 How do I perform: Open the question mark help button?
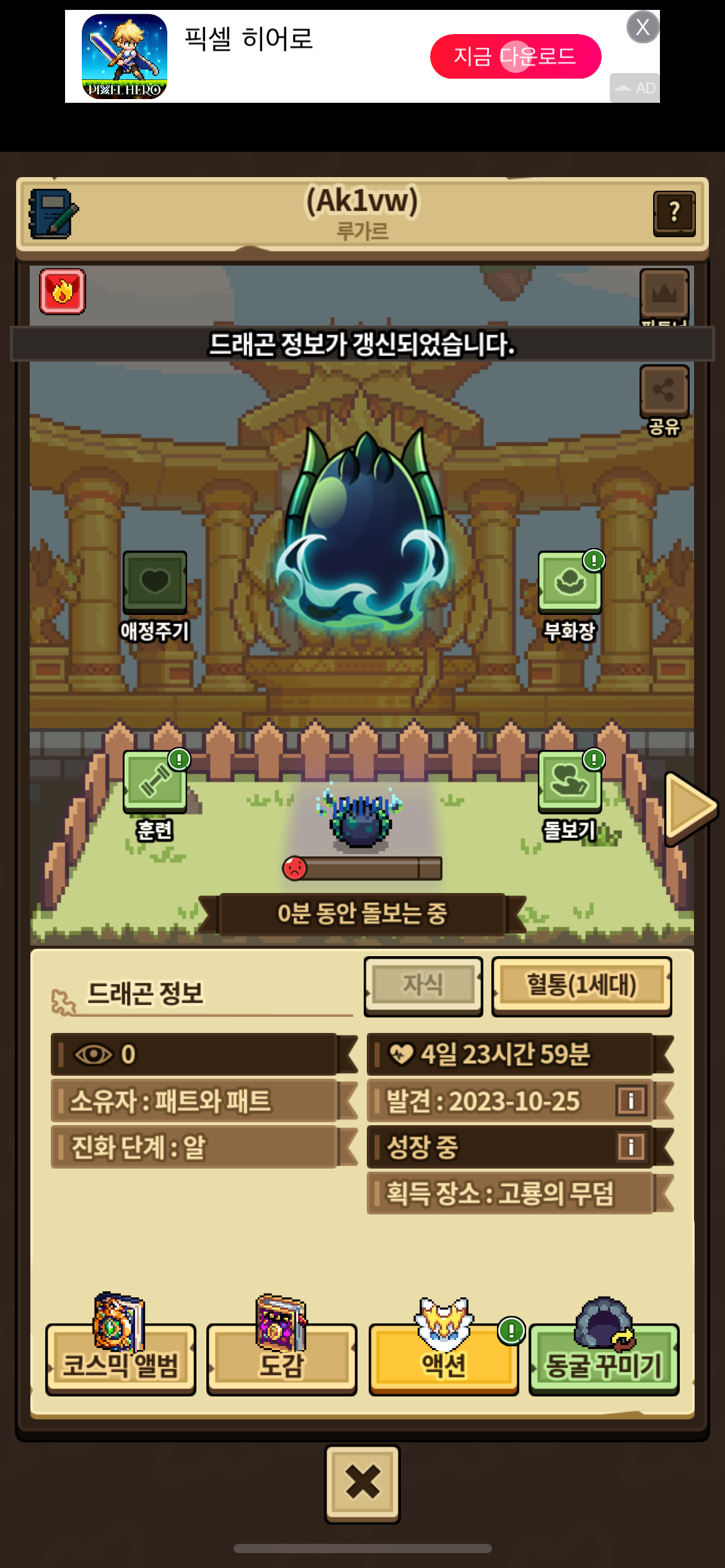(x=674, y=213)
